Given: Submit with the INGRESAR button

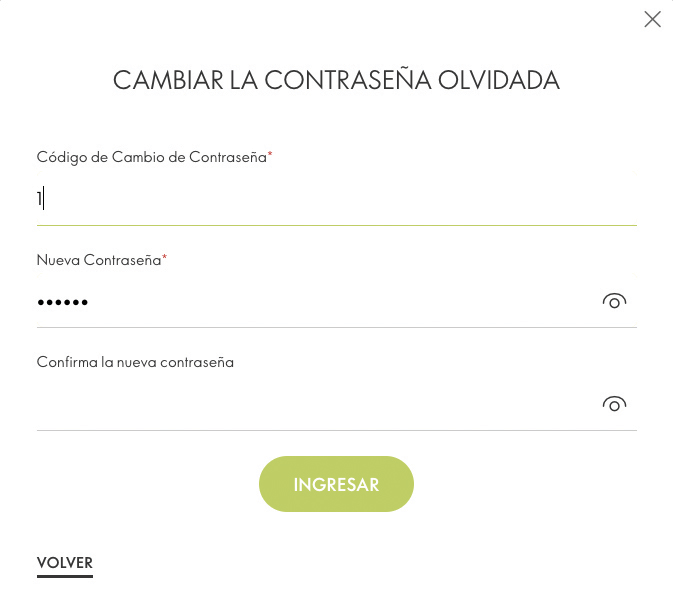Looking at the screenshot, I should pyautogui.click(x=336, y=485).
